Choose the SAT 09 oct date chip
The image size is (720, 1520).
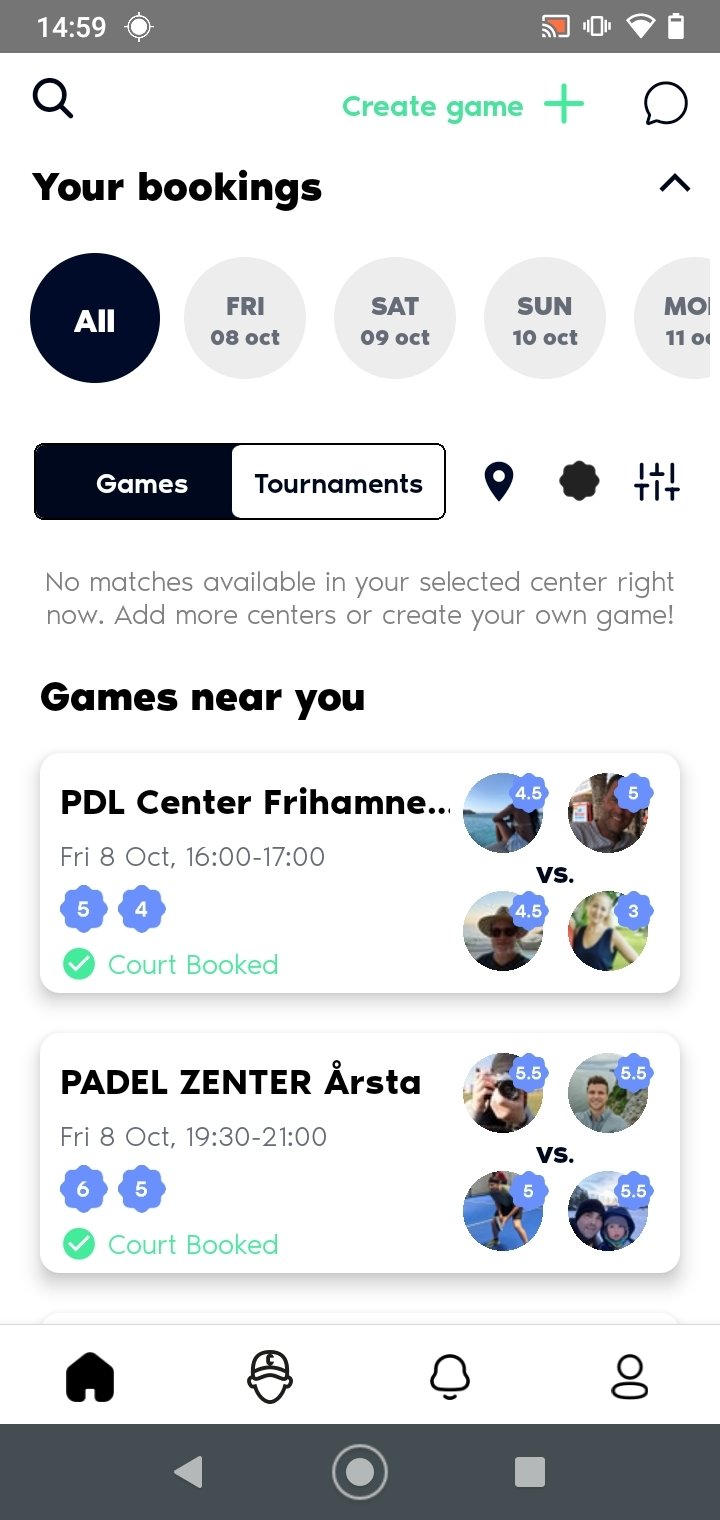pos(395,318)
